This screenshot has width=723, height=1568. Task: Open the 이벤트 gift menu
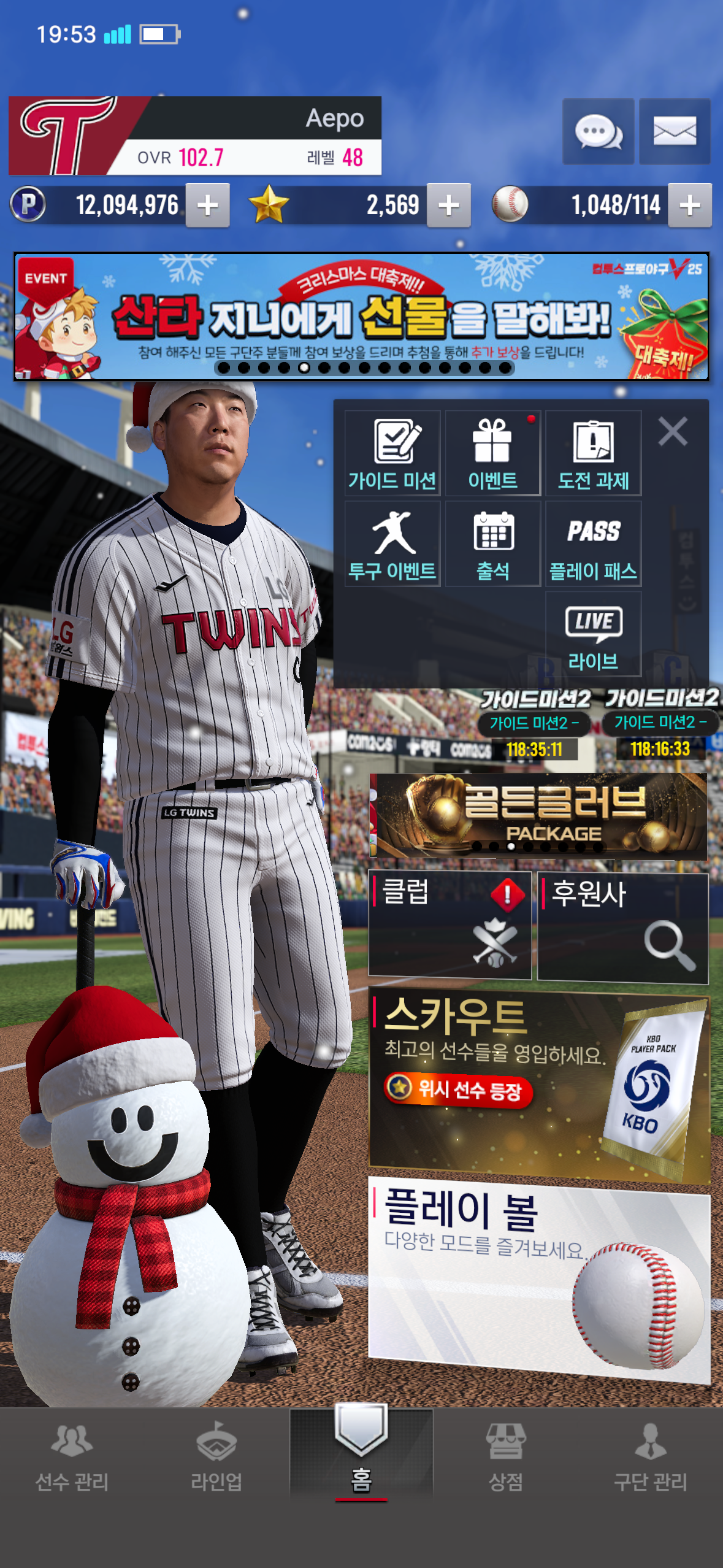492,453
